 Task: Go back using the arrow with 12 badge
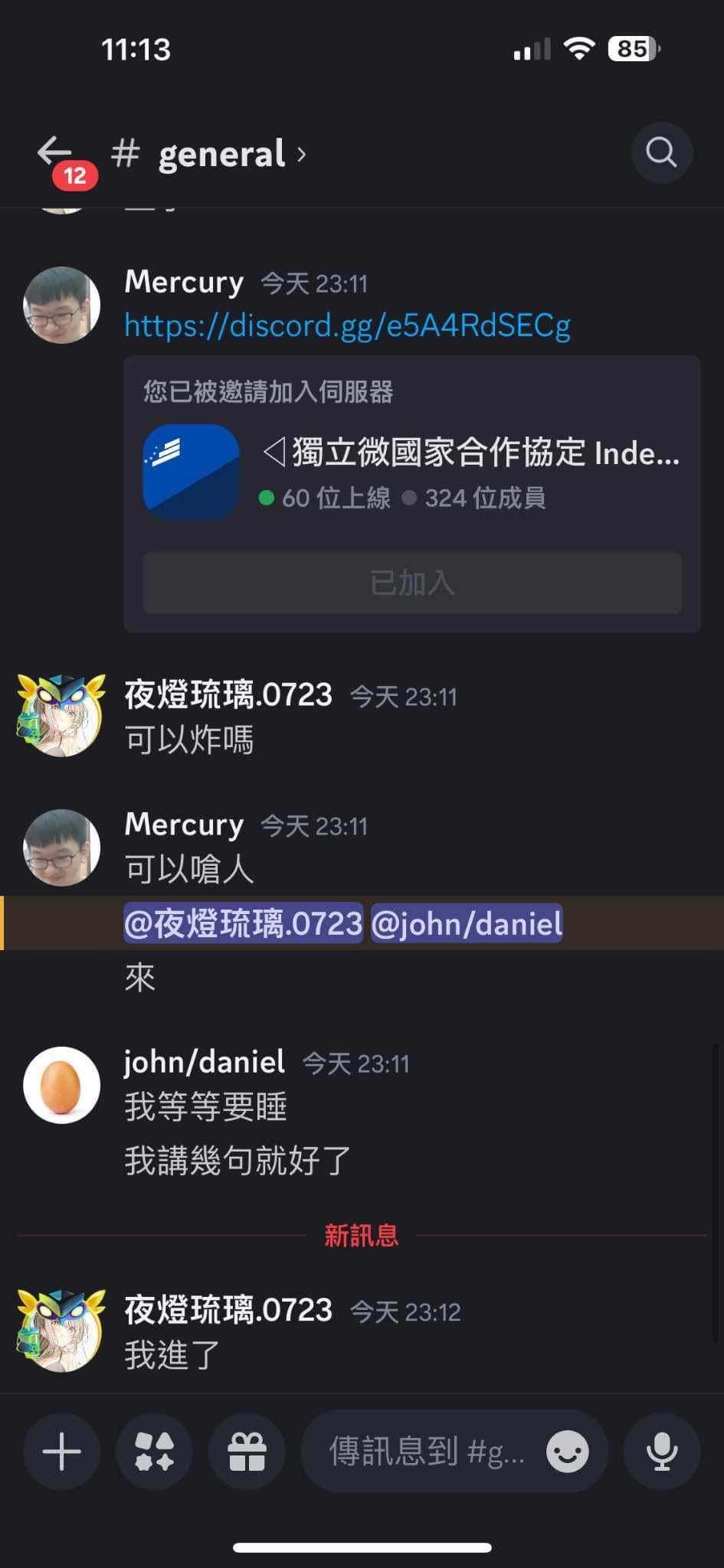coord(57,154)
